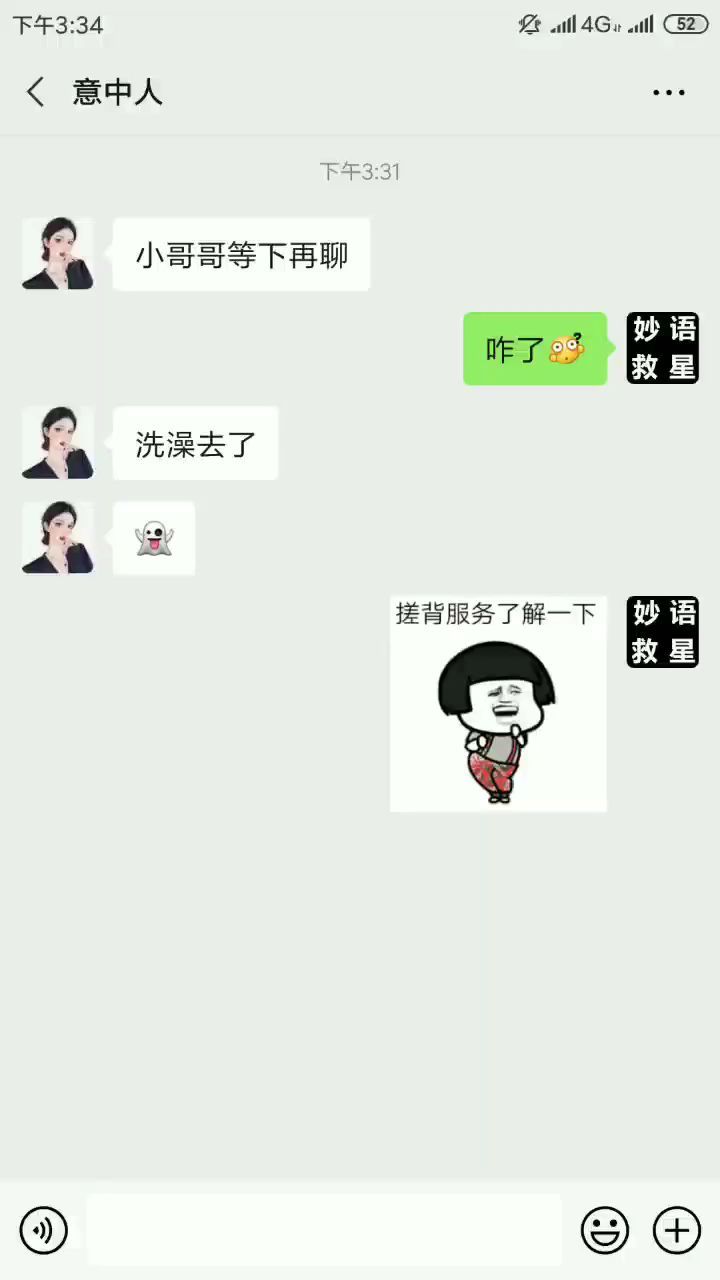Focus the message text field
This screenshot has width=720, height=1280.
click(x=323, y=1230)
